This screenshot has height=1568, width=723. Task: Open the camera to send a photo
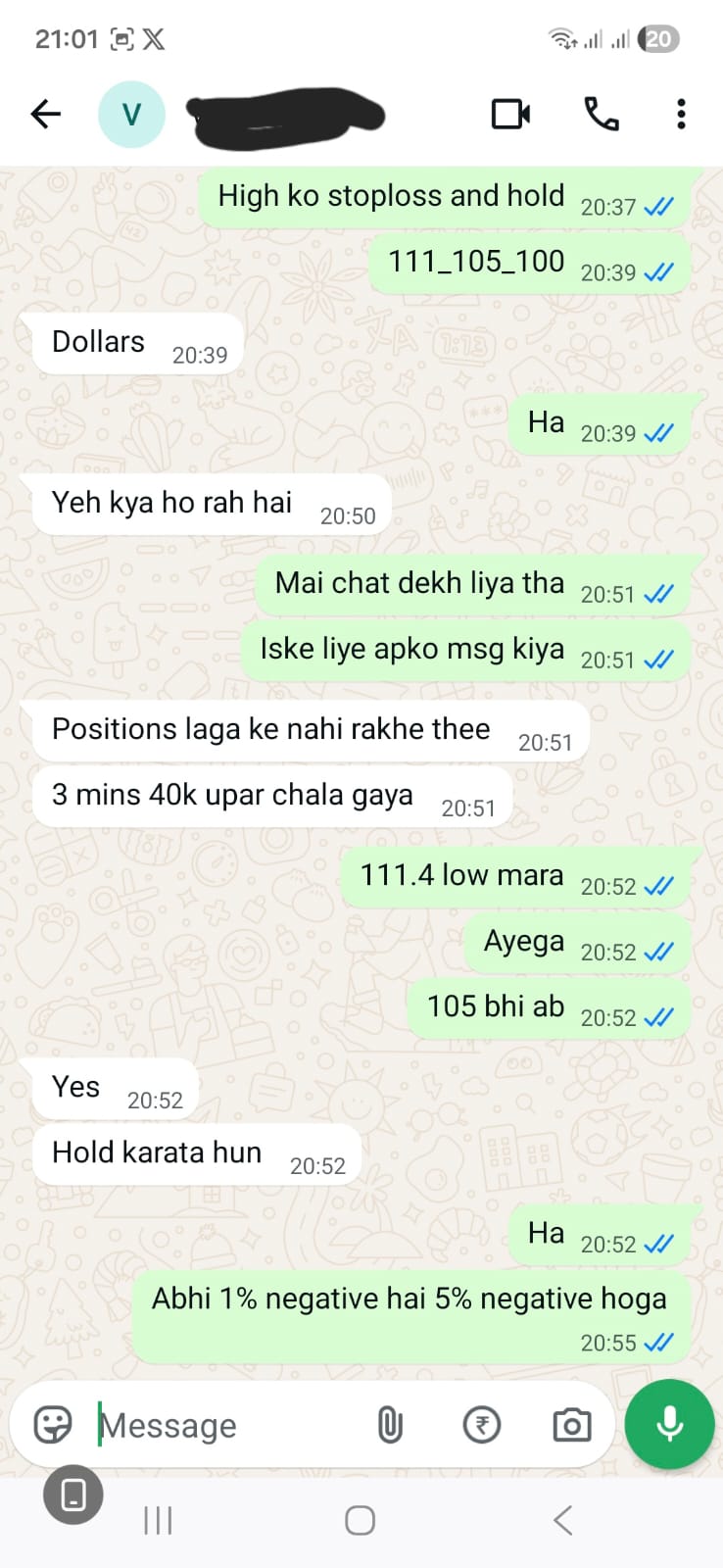click(571, 1424)
